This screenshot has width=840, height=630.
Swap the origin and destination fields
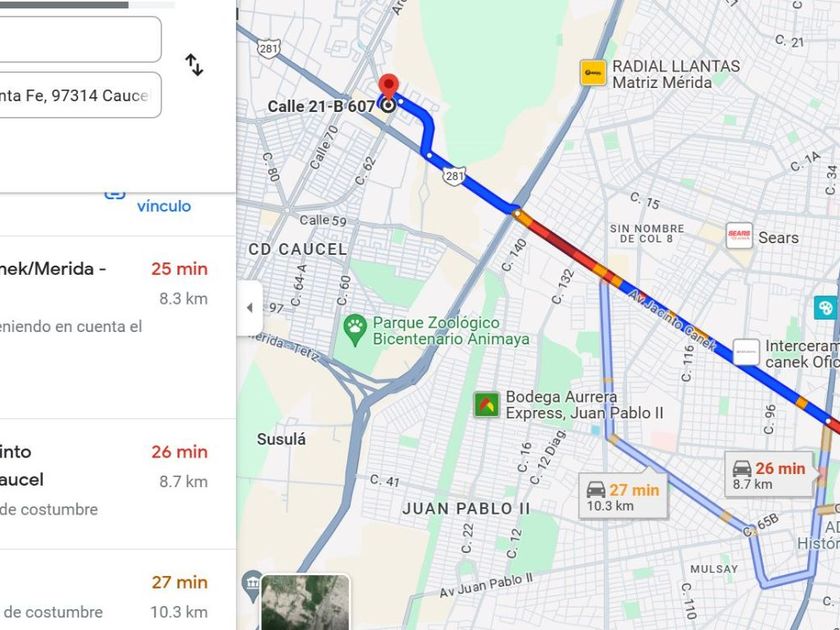[x=194, y=65]
